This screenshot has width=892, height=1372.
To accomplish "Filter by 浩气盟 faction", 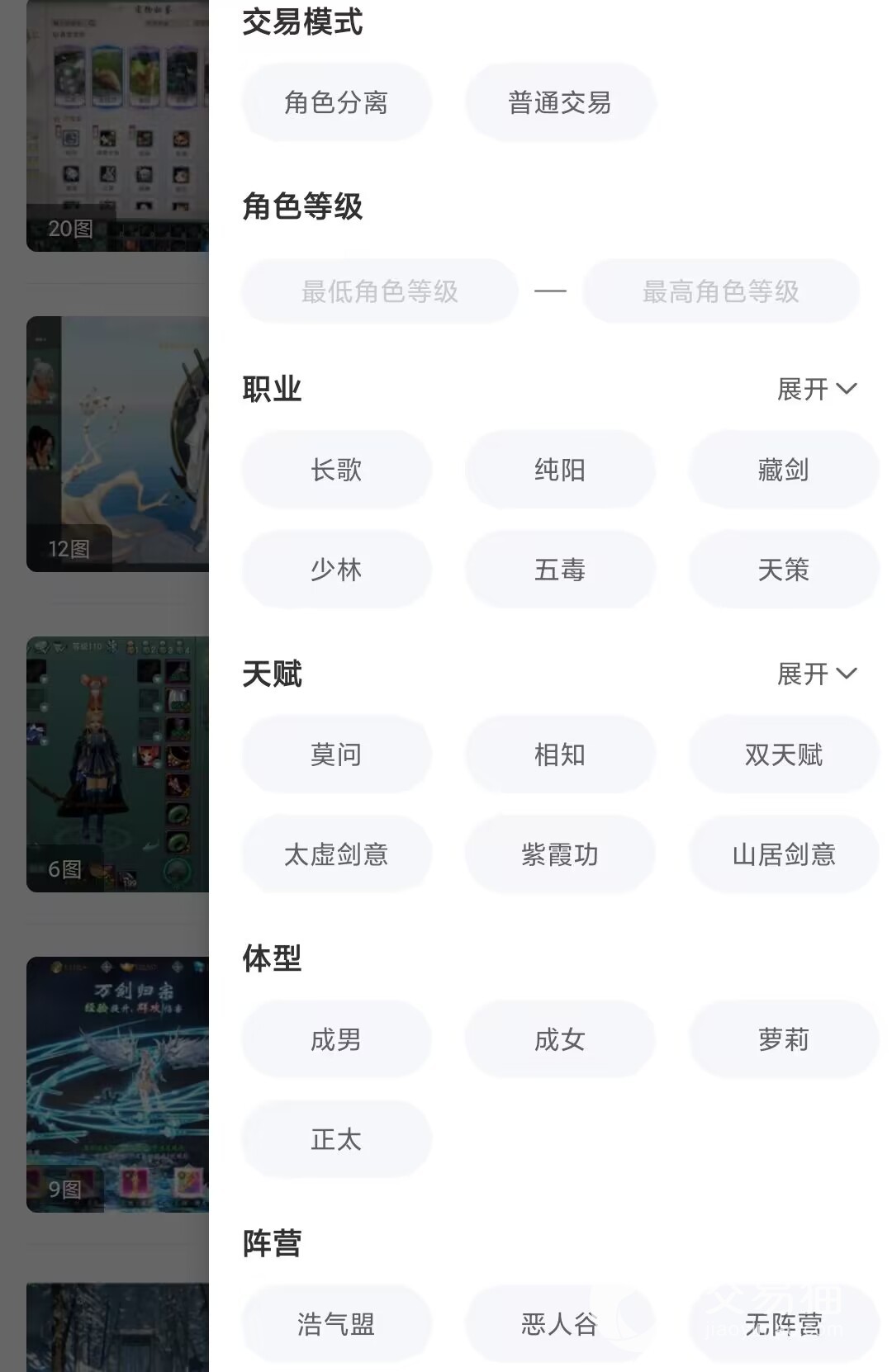I will coord(336,1324).
